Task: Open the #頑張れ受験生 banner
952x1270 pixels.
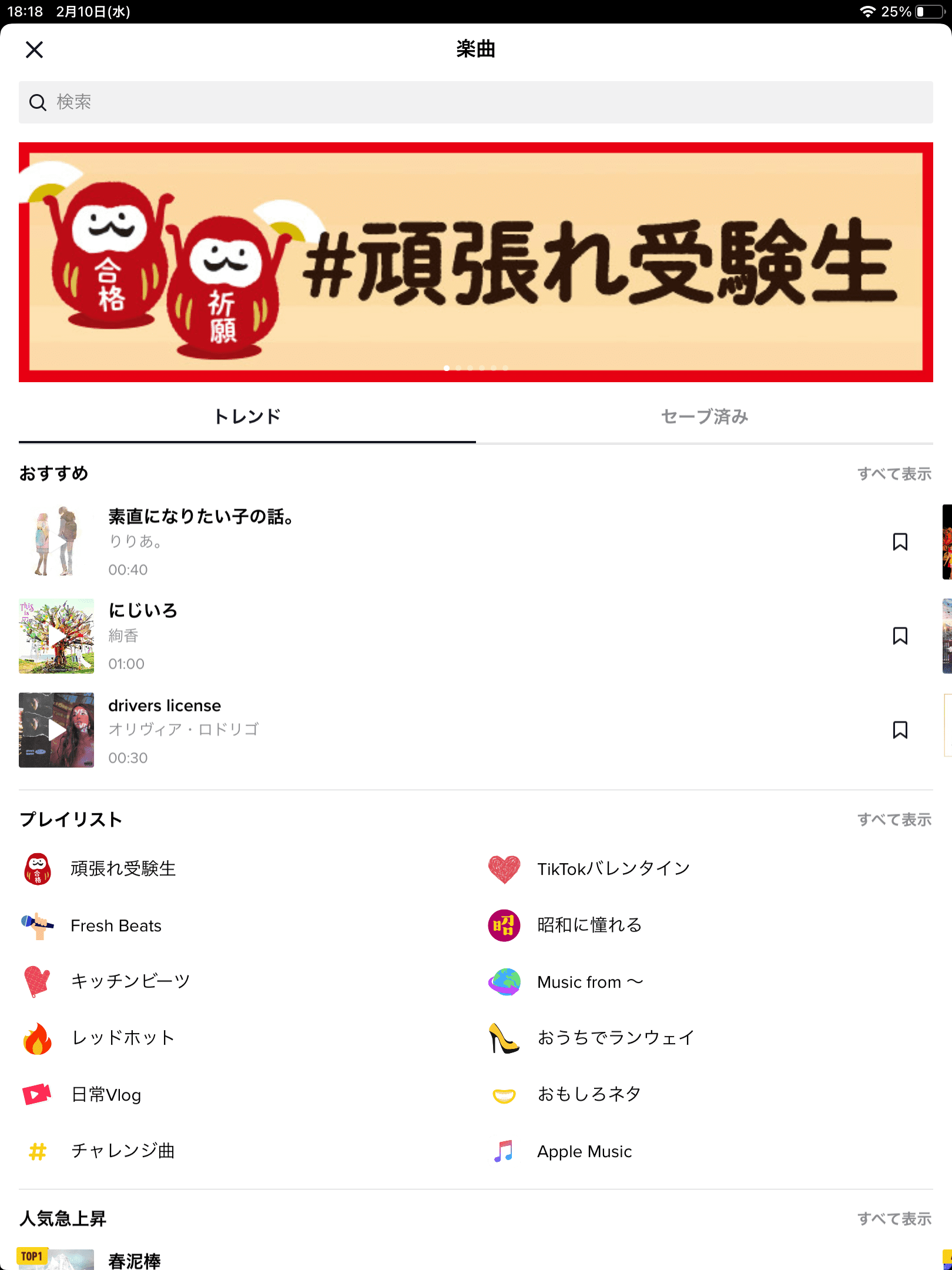Action: (x=476, y=262)
